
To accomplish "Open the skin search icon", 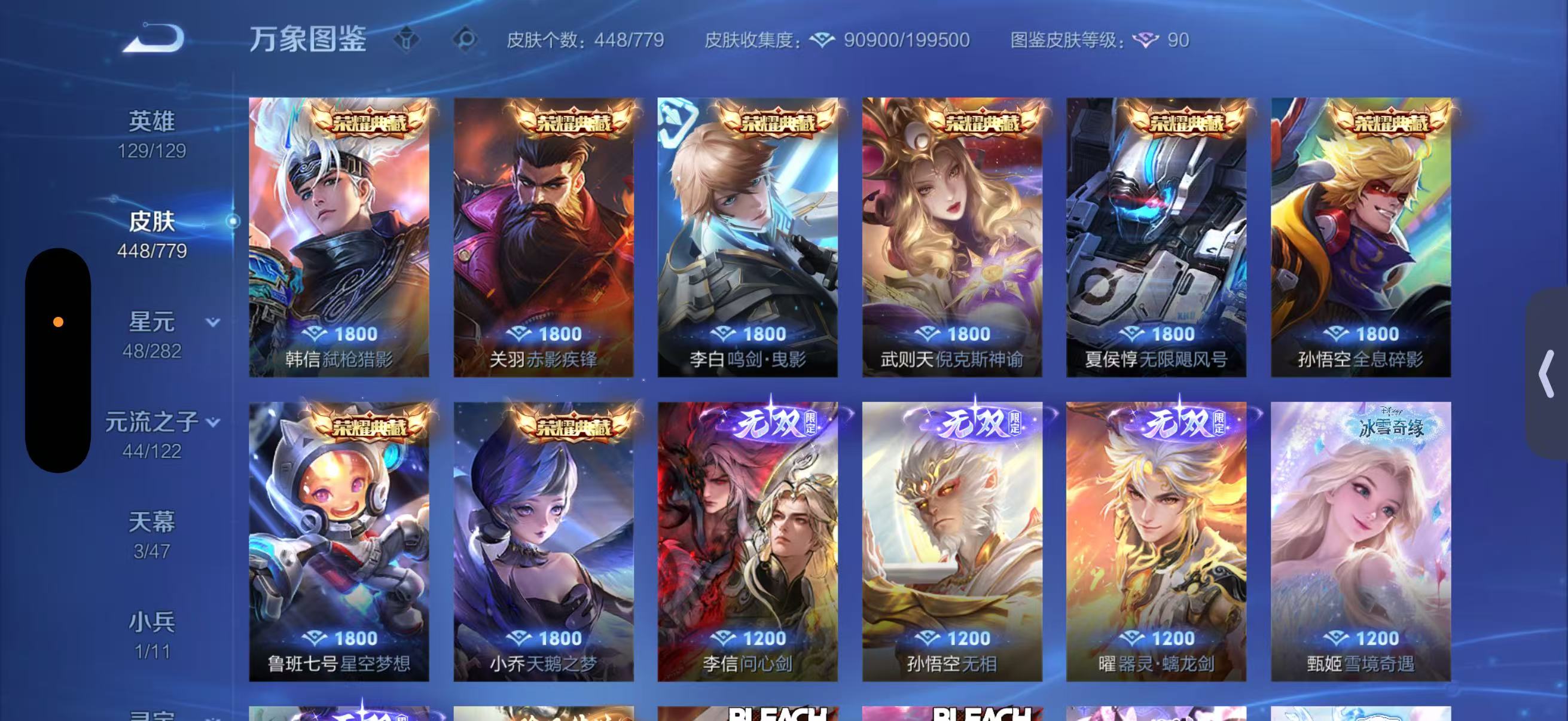I will pos(466,39).
